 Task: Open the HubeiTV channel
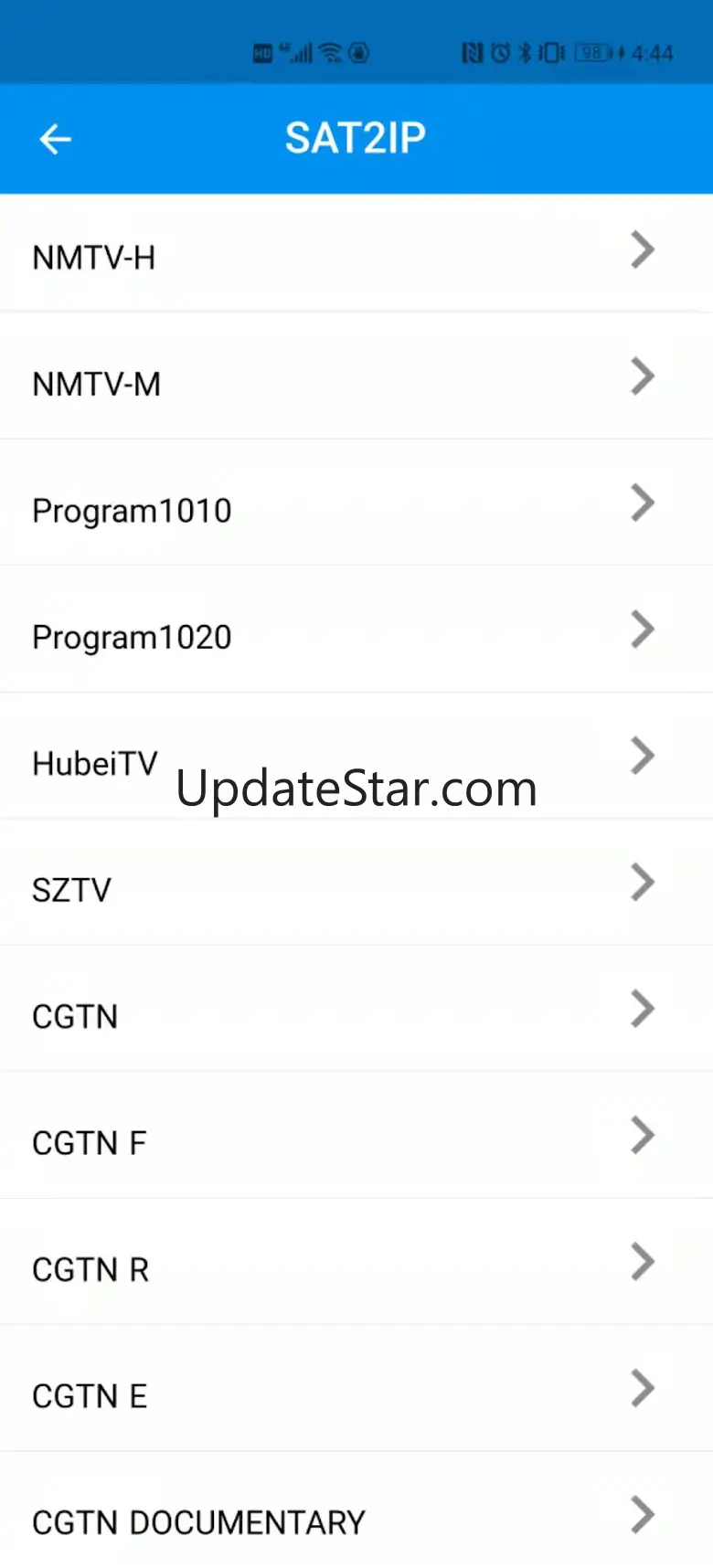click(356, 756)
